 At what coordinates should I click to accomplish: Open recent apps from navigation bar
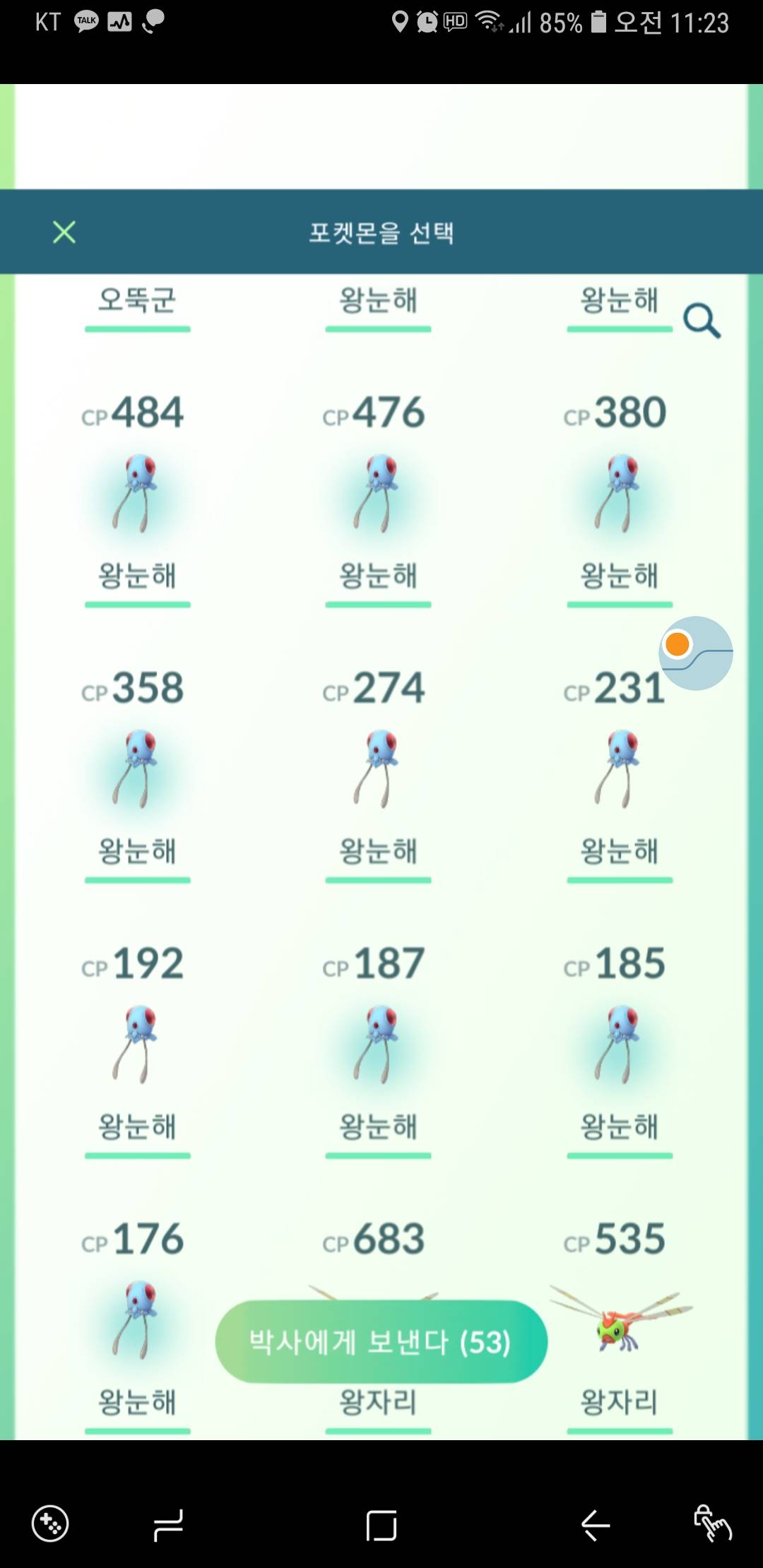pyautogui.click(x=168, y=1524)
